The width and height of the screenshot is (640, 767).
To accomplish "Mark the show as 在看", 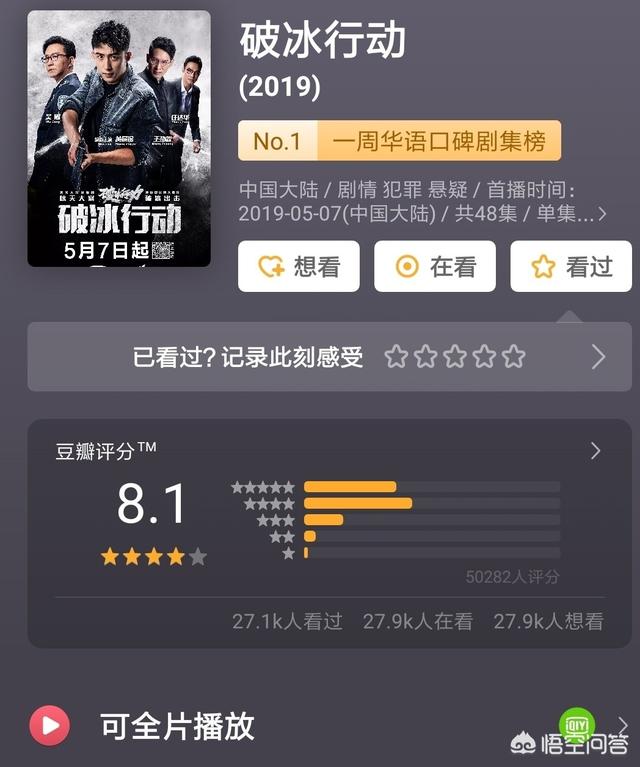I will tap(434, 266).
